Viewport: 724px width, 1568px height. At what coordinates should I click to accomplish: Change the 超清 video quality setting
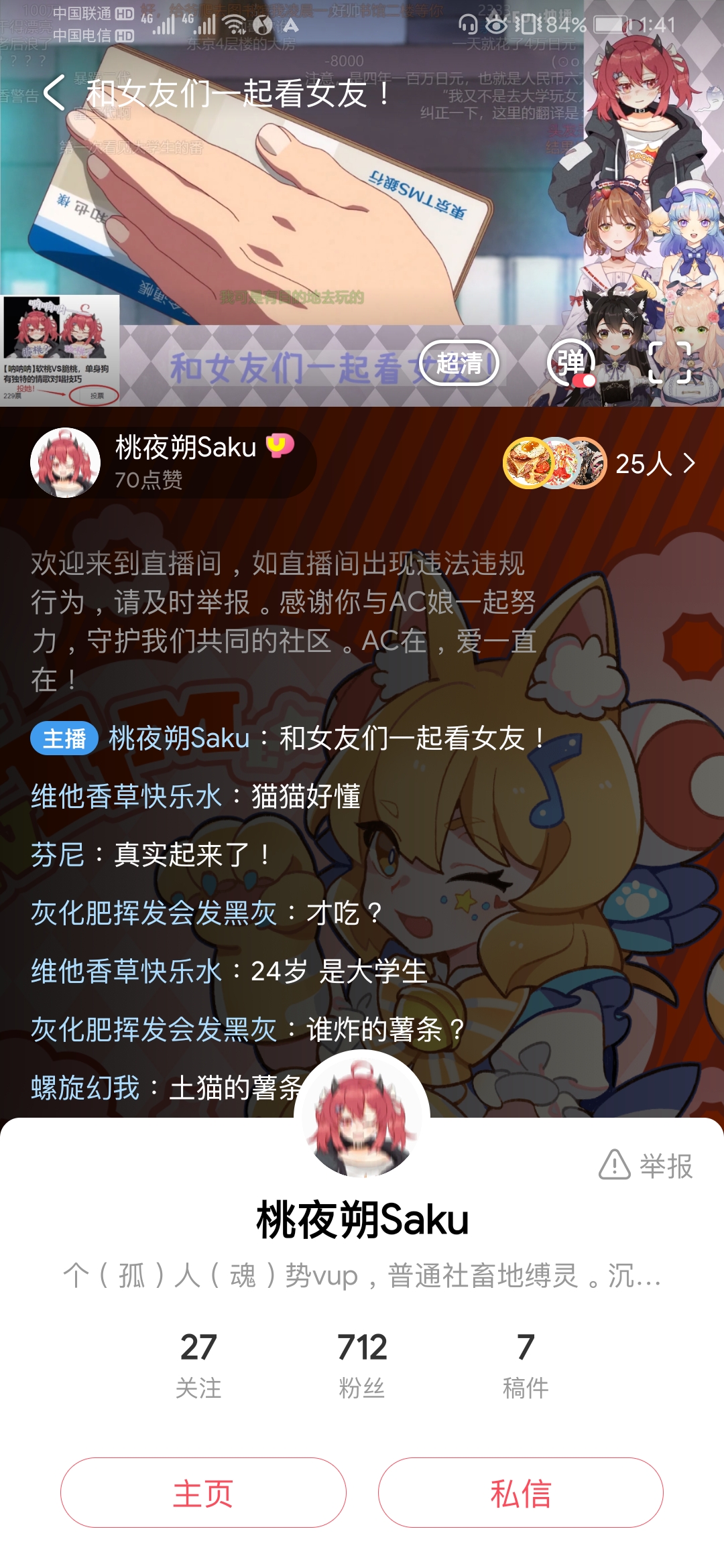point(459,364)
